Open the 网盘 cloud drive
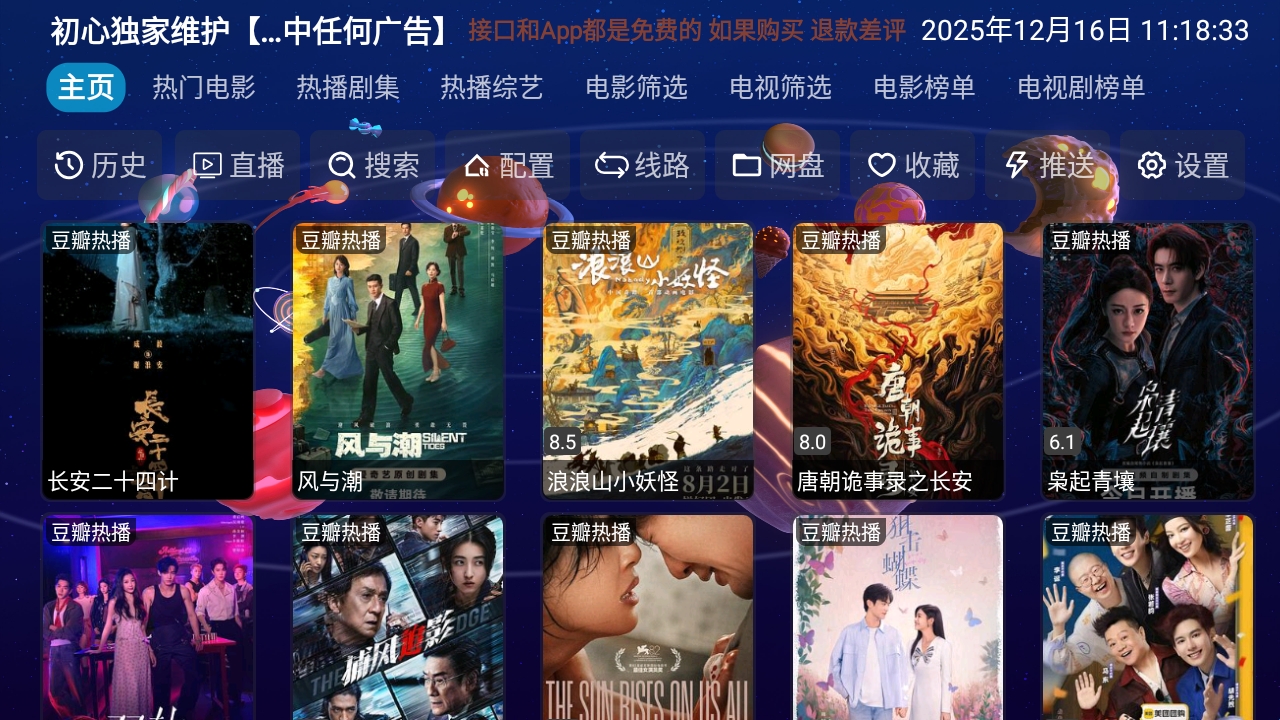This screenshot has height=720, width=1280. click(778, 165)
